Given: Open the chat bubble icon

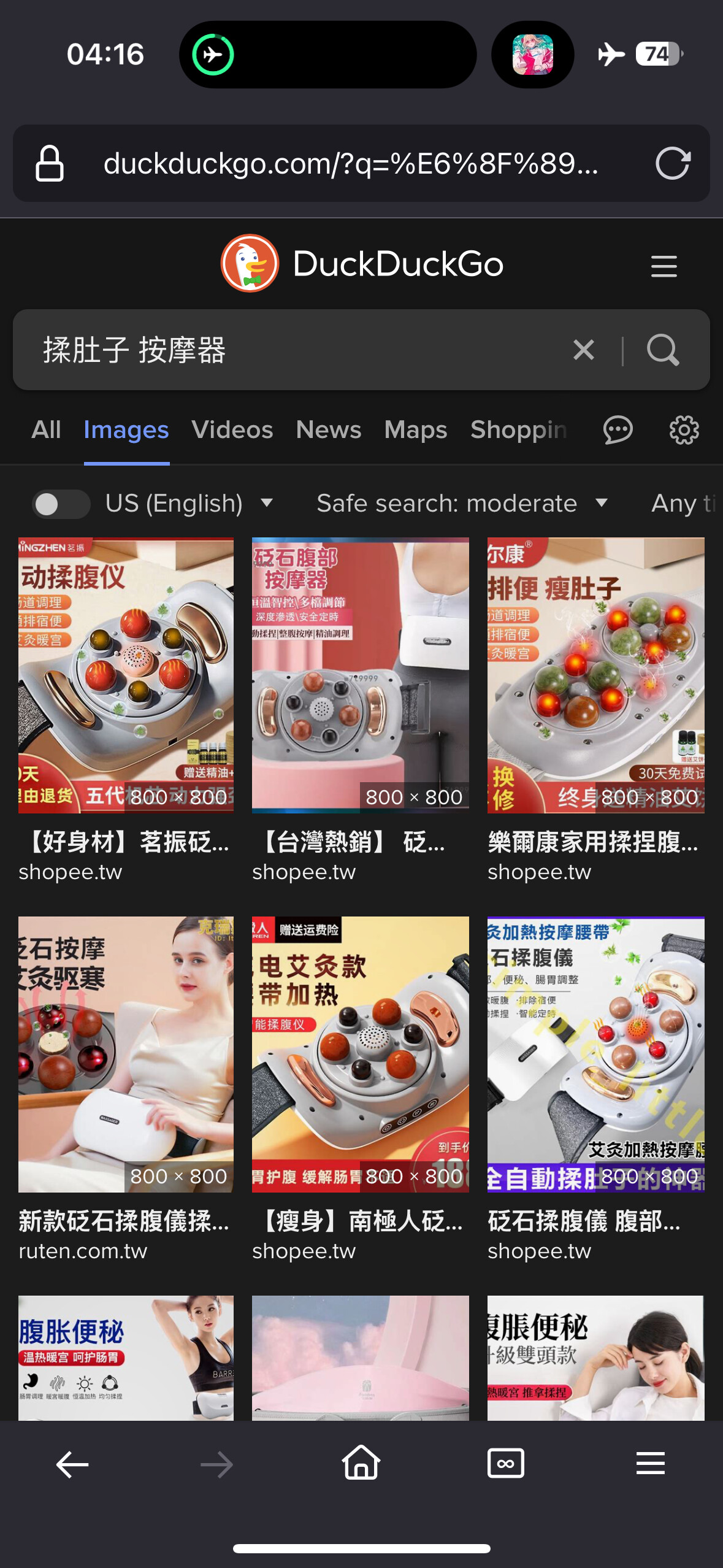Looking at the screenshot, I should 618,430.
